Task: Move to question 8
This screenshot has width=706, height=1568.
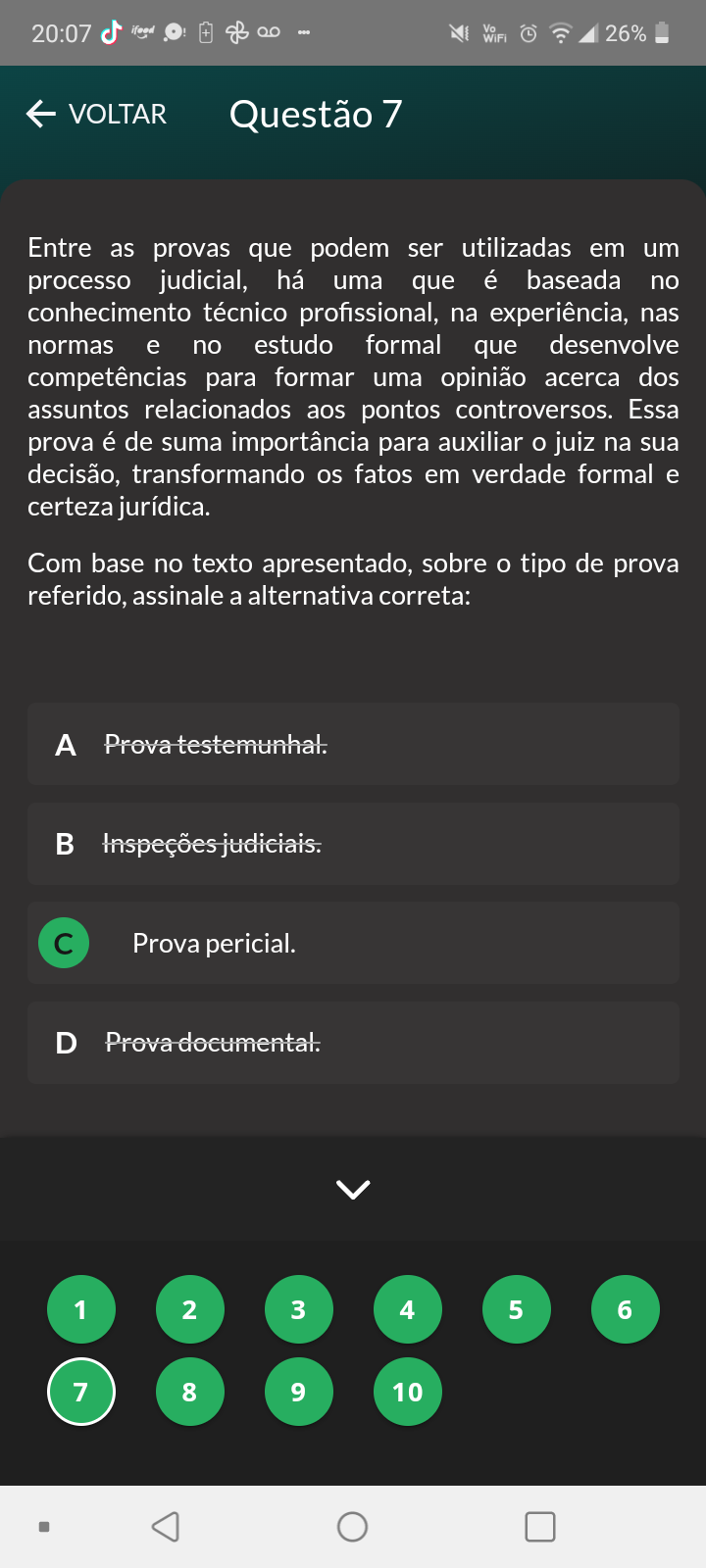Action: (x=190, y=1392)
